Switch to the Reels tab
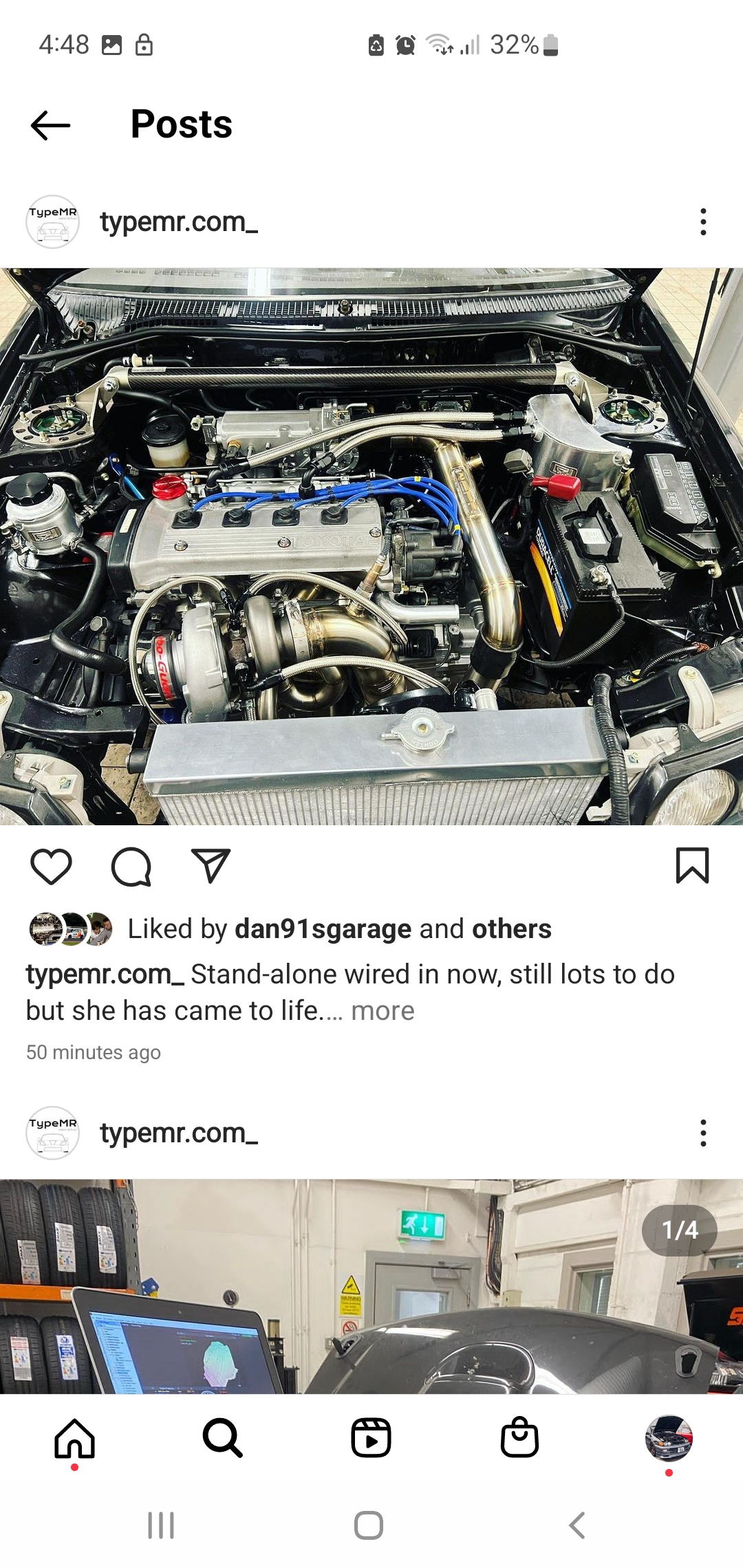 pyautogui.click(x=371, y=1438)
